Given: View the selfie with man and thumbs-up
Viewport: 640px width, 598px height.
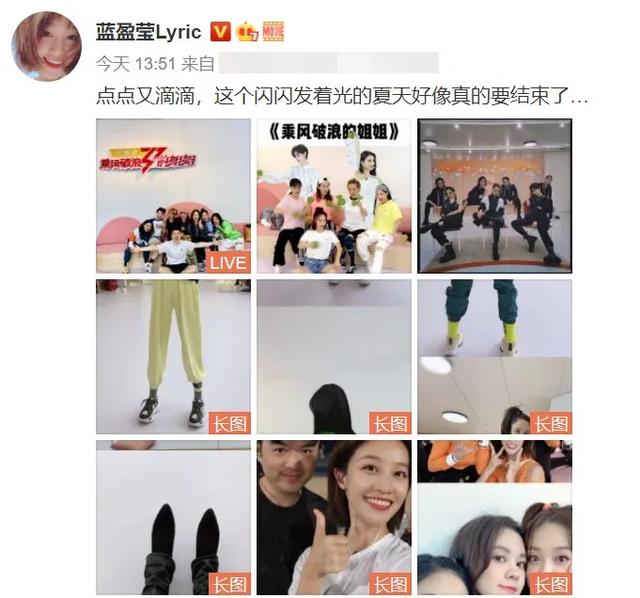Looking at the screenshot, I should (x=333, y=517).
